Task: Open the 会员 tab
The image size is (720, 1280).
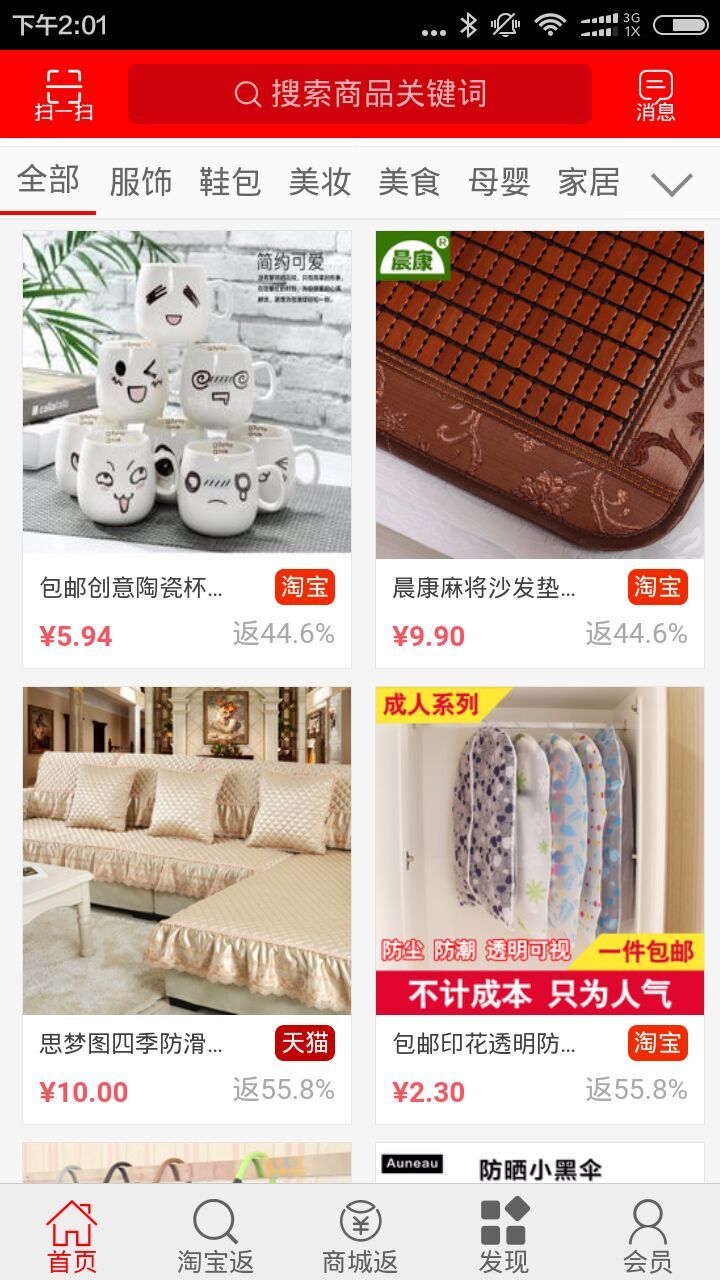Action: click(x=647, y=1236)
